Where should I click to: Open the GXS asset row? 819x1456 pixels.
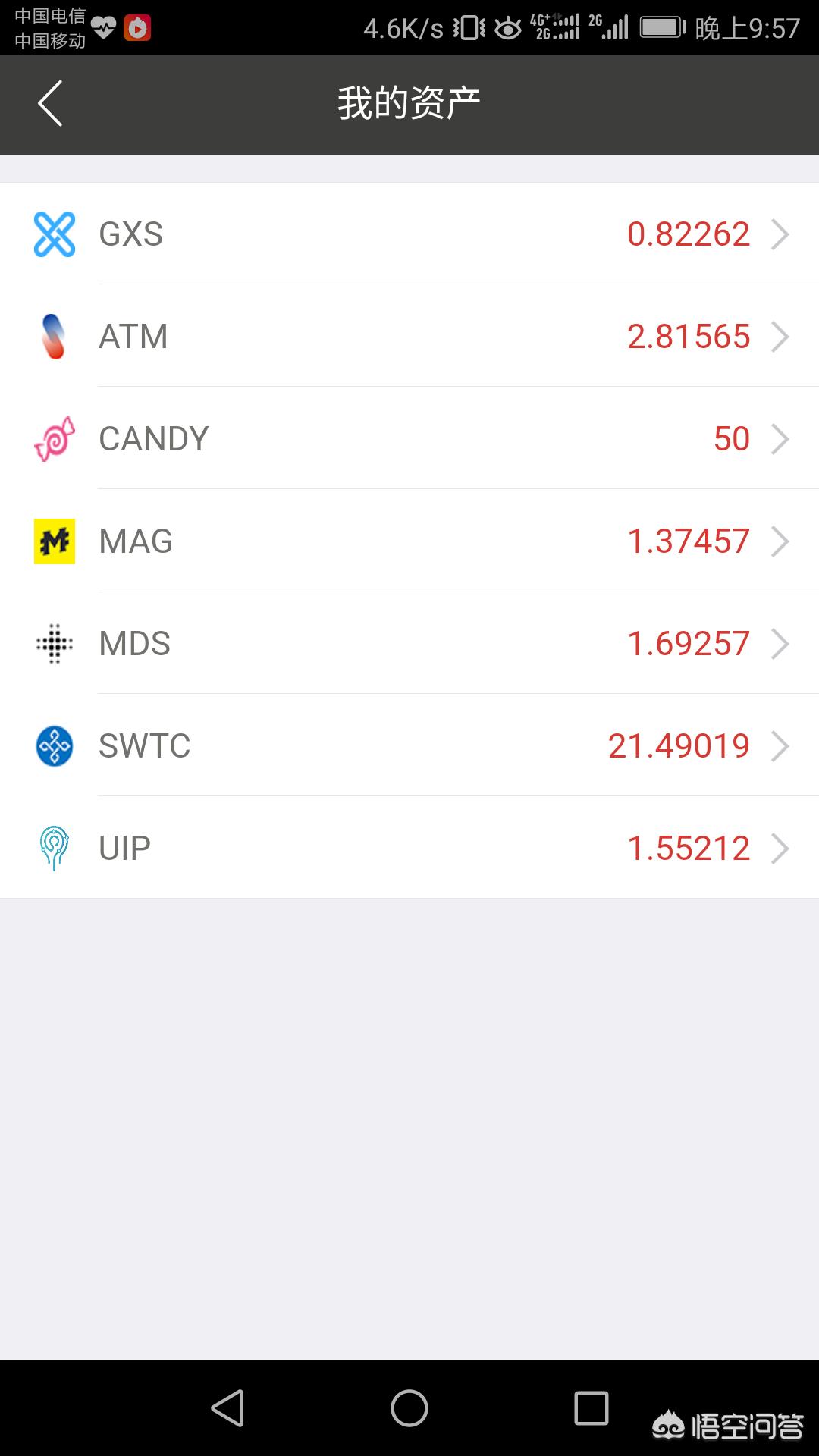pos(409,234)
